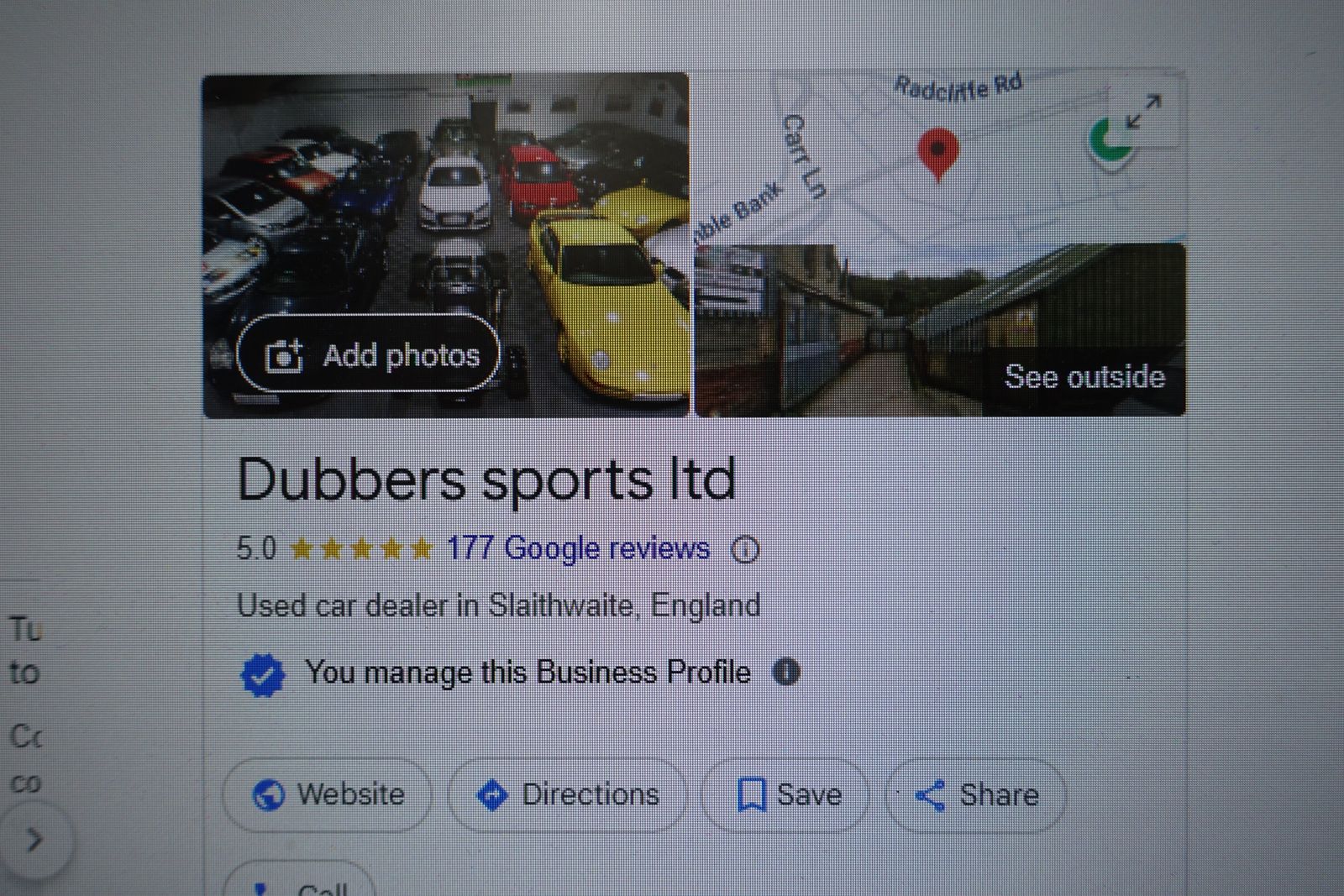Tap the Add photos button
1344x896 pixels.
point(370,355)
